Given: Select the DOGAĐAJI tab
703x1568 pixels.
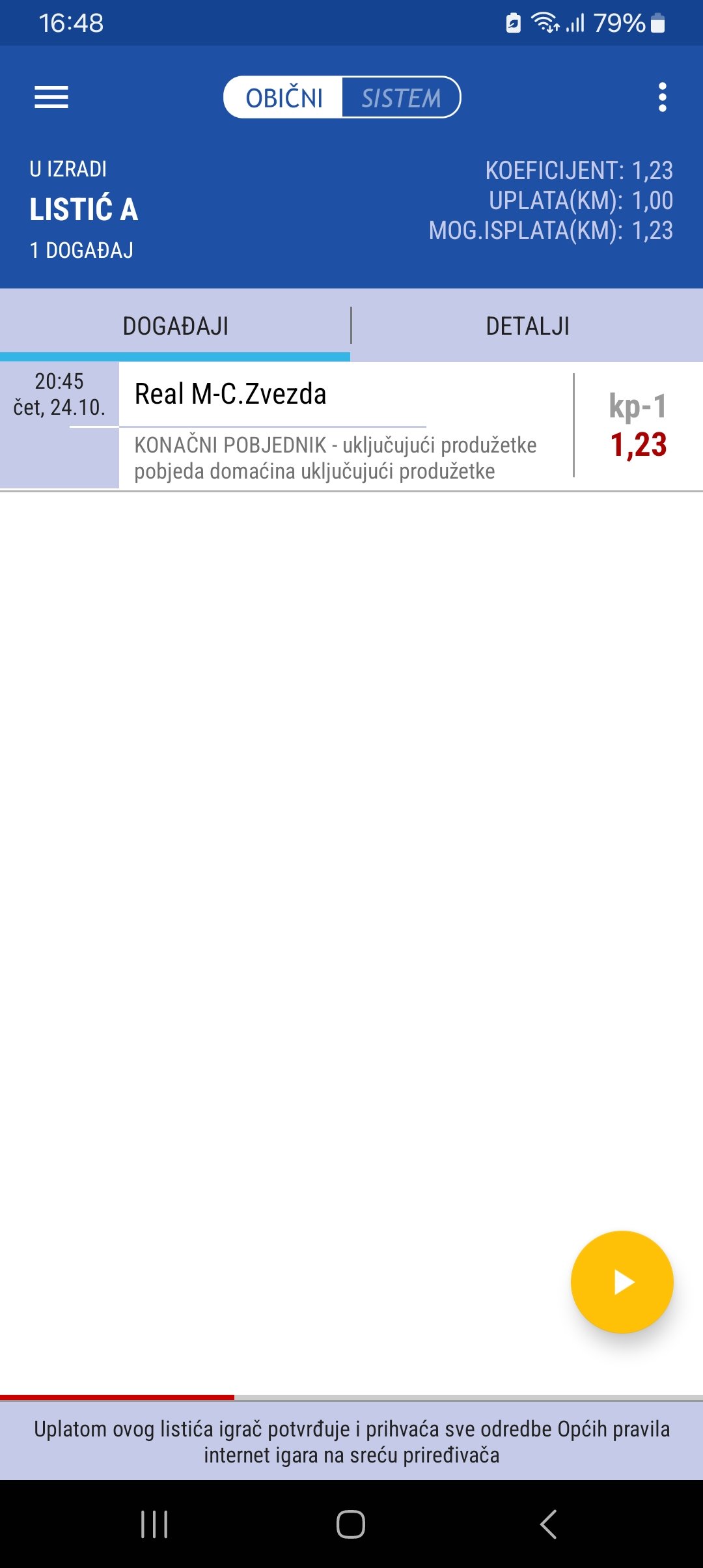Looking at the screenshot, I should tap(175, 326).
